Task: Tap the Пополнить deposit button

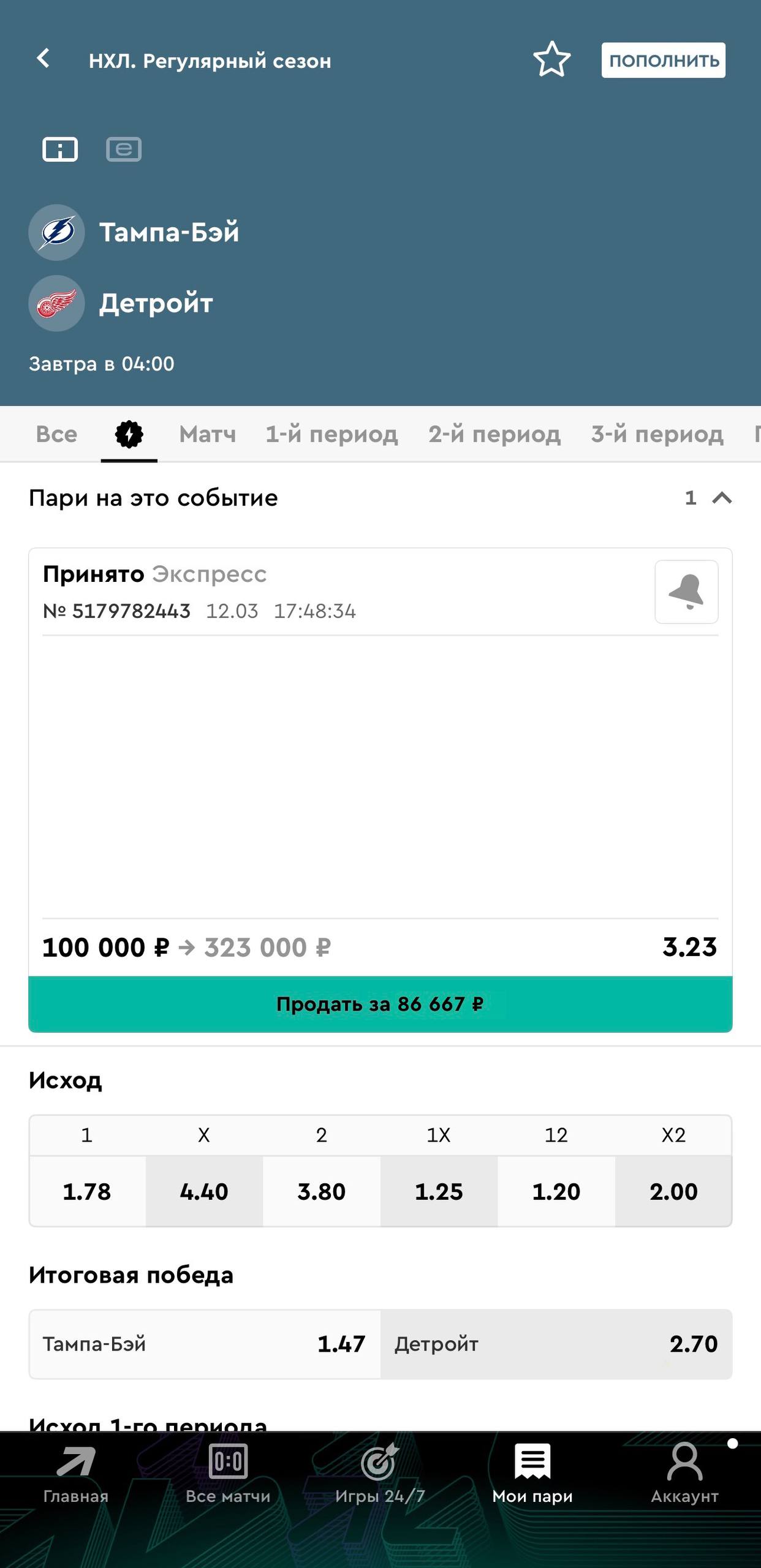Action: [x=663, y=60]
